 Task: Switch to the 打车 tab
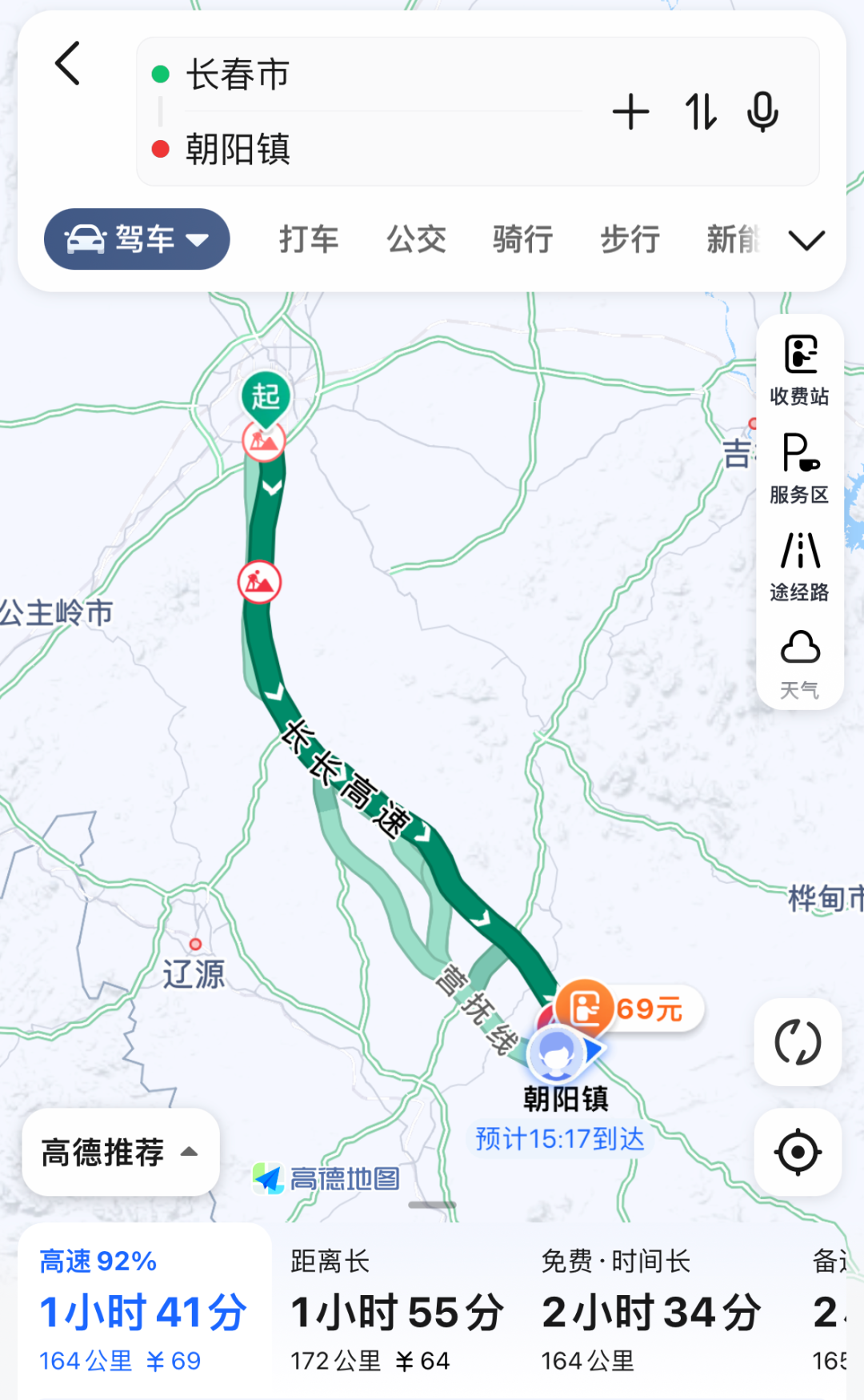[309, 239]
